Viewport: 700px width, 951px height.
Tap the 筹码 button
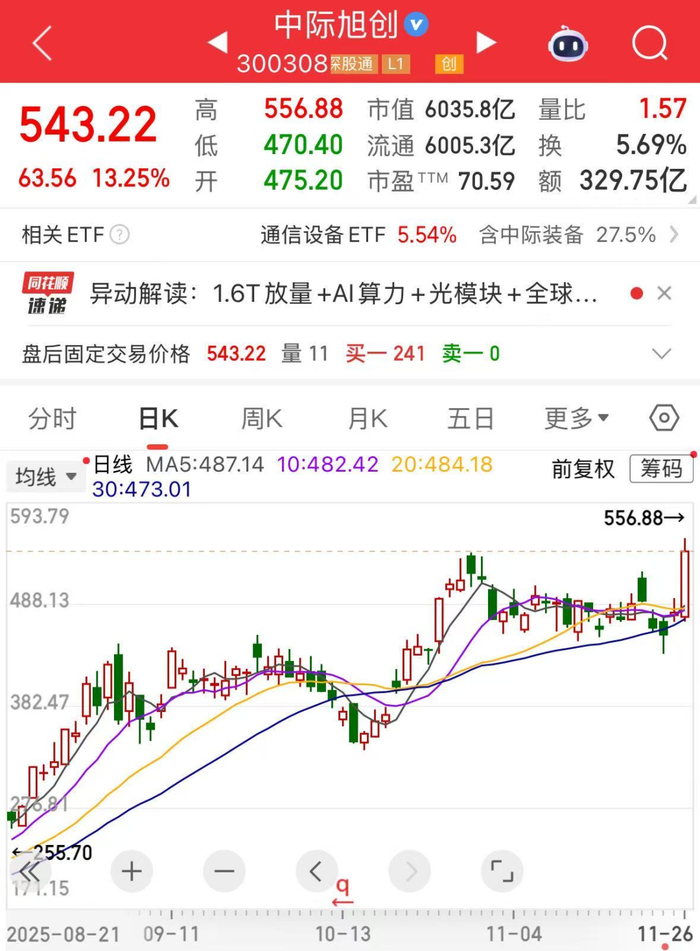(661, 468)
